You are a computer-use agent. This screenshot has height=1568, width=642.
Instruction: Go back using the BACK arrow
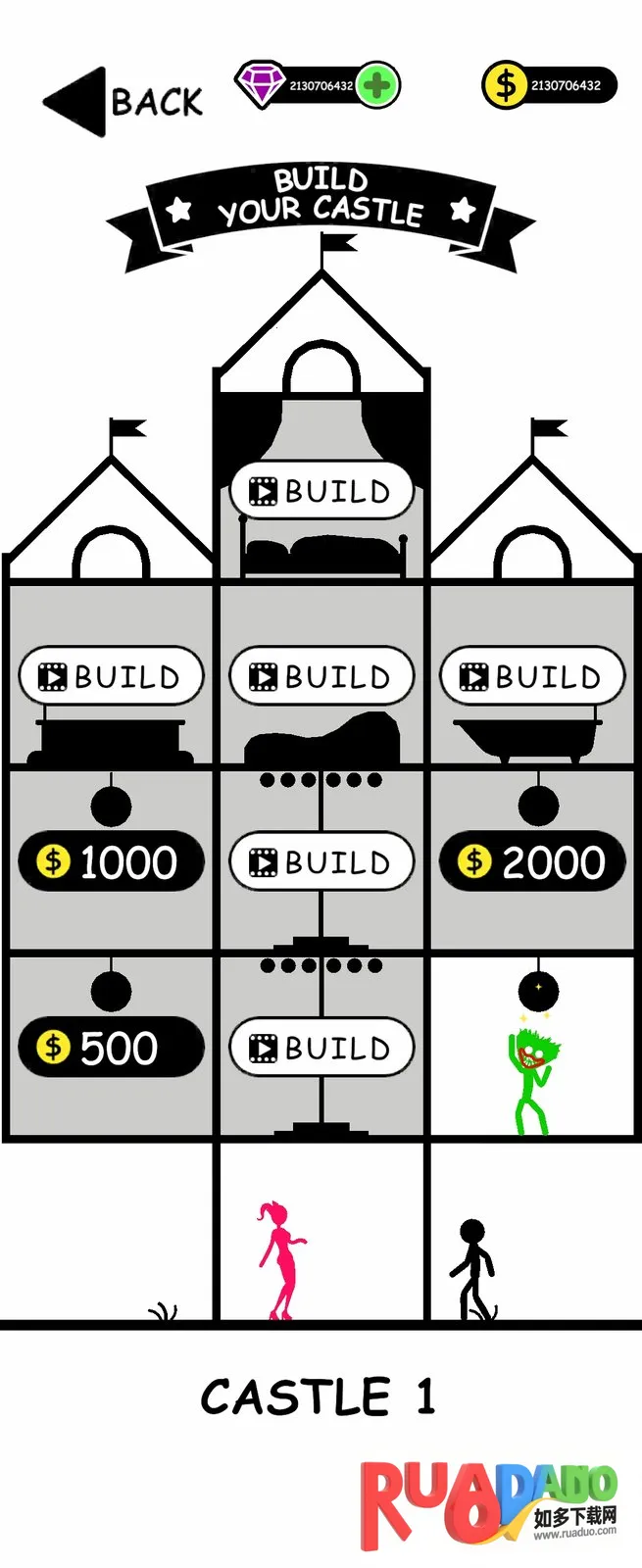(x=123, y=101)
